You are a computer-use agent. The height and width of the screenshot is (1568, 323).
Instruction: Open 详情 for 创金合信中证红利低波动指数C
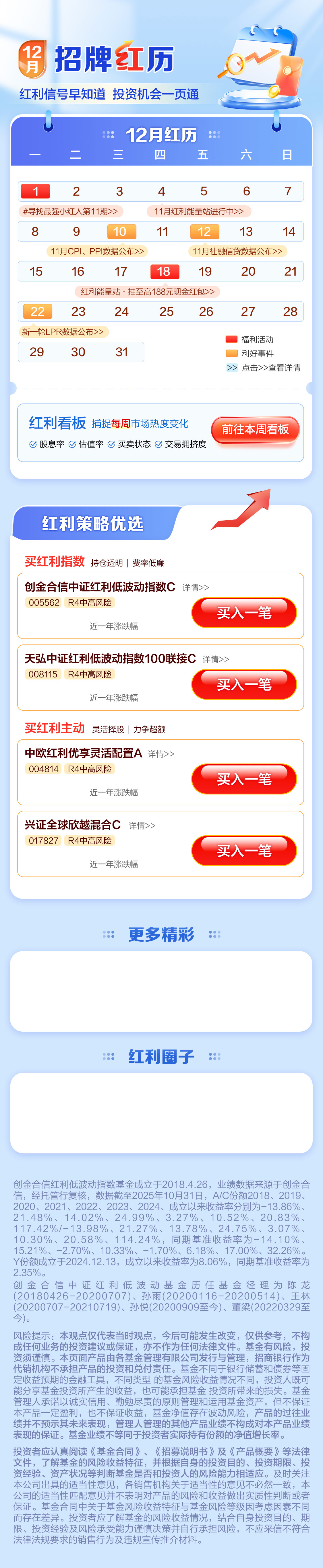pyautogui.click(x=196, y=587)
